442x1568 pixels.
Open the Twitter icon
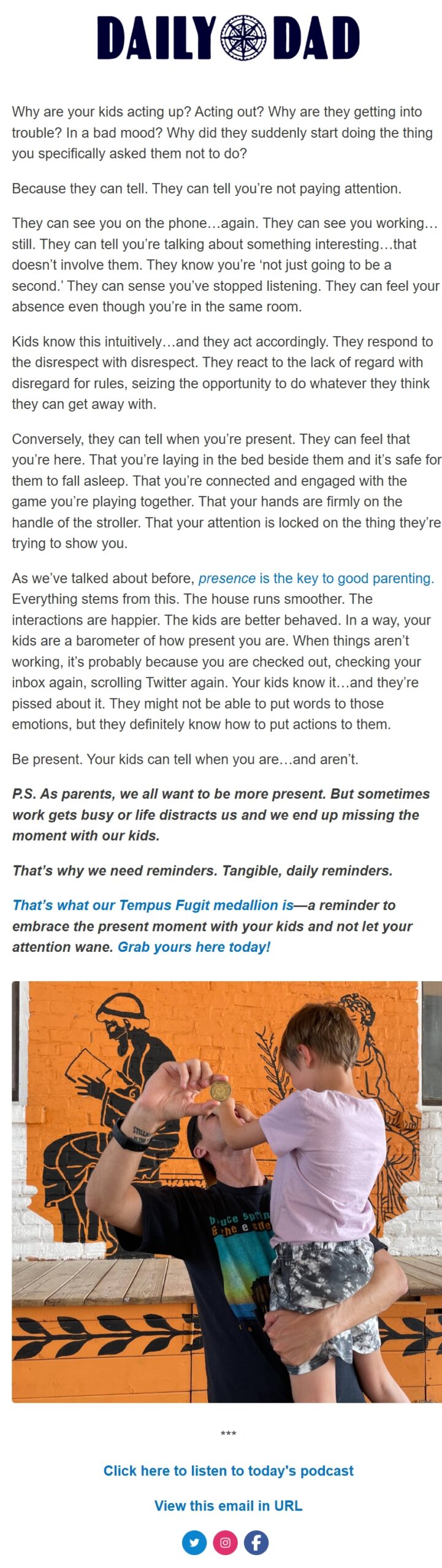click(194, 1542)
